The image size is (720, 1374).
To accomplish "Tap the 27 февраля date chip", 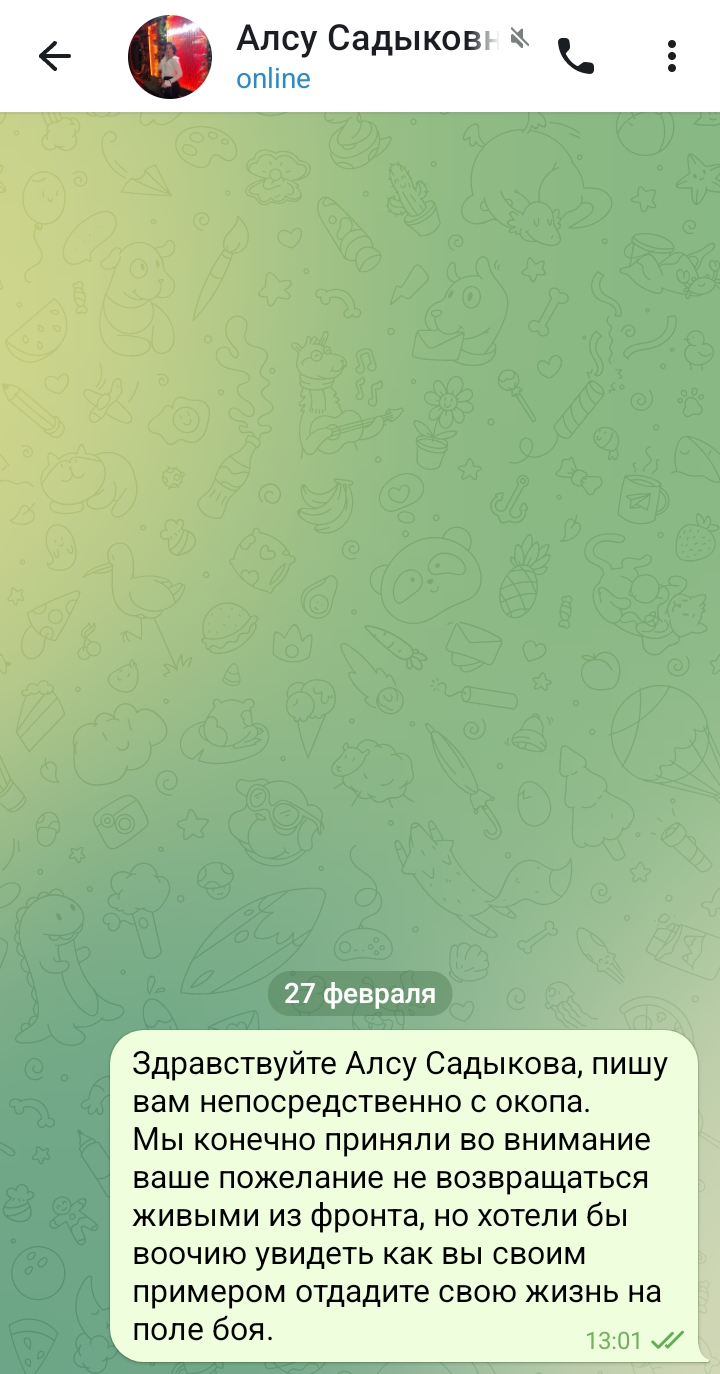I will coord(360,993).
